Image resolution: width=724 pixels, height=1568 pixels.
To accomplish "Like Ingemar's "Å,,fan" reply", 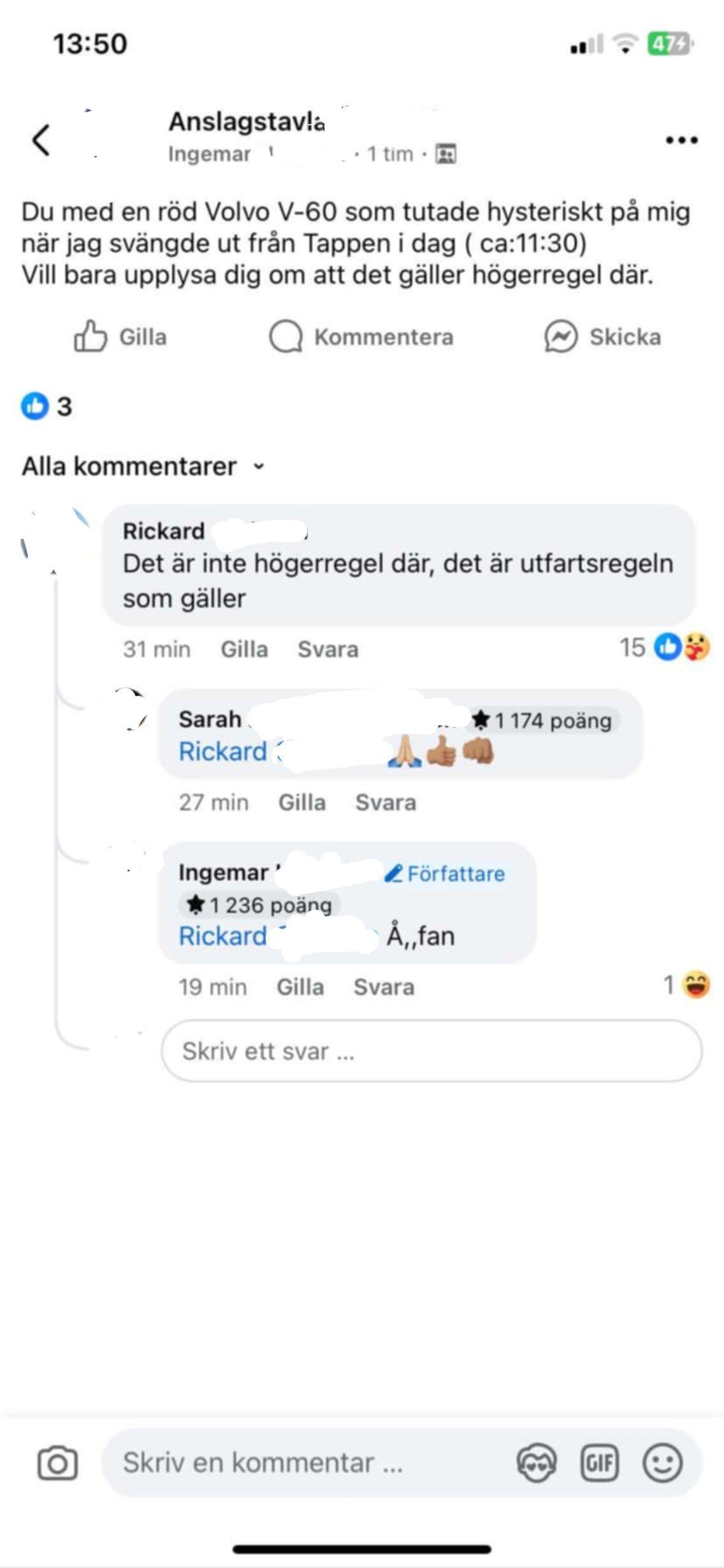I will [300, 987].
